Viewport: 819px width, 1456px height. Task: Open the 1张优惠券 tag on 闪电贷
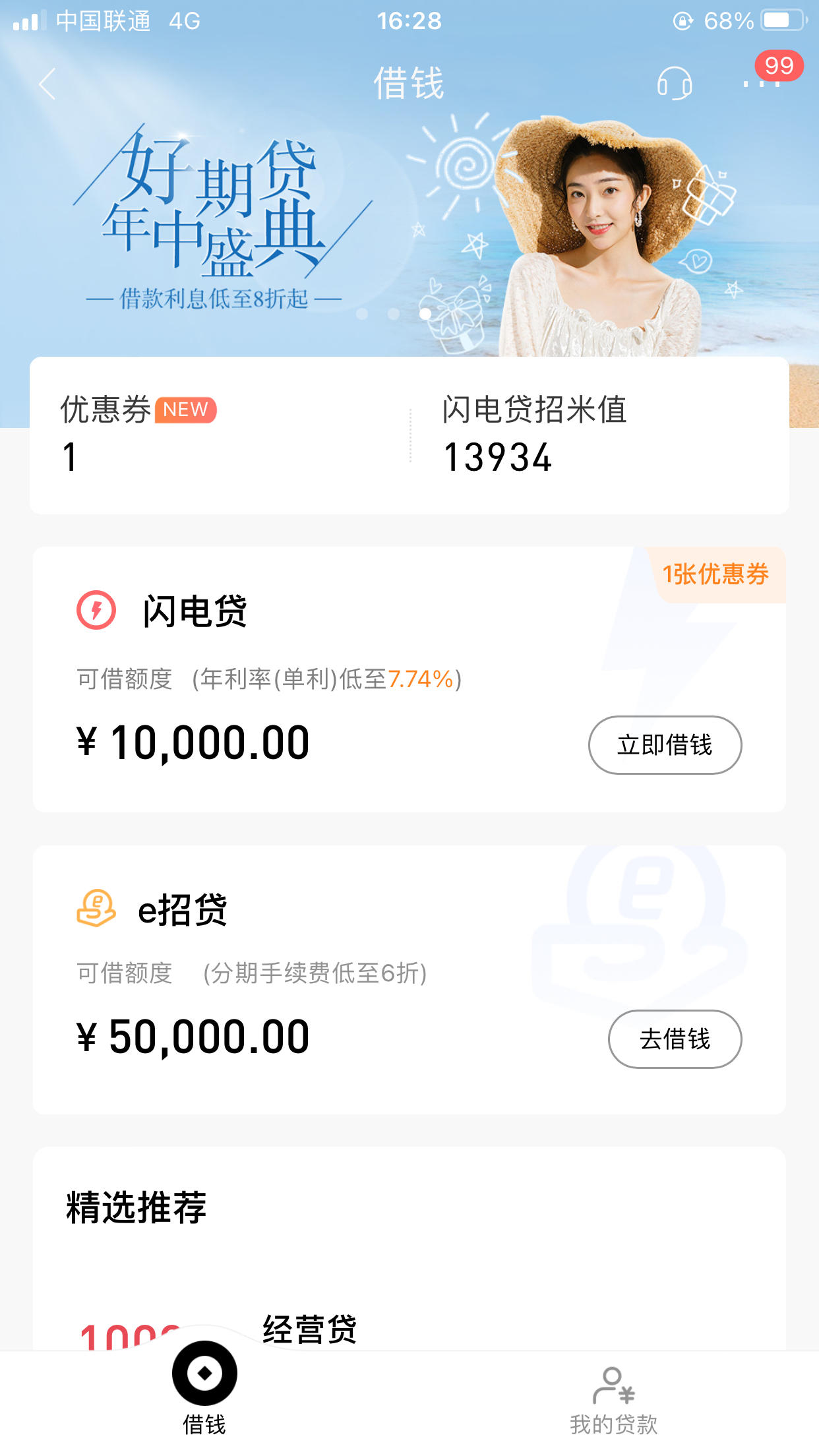(x=716, y=574)
